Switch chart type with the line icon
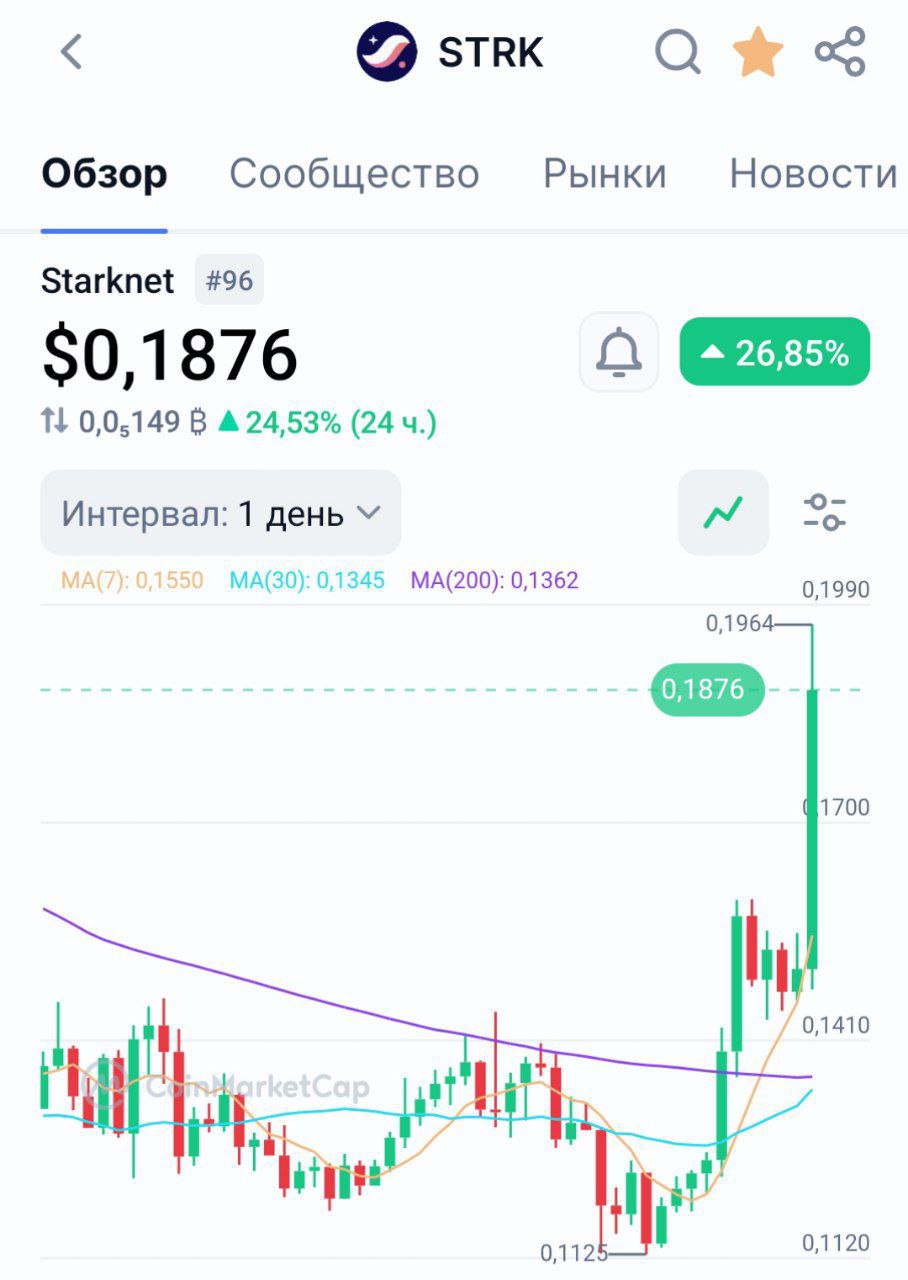The height and width of the screenshot is (1280, 908). [x=723, y=512]
